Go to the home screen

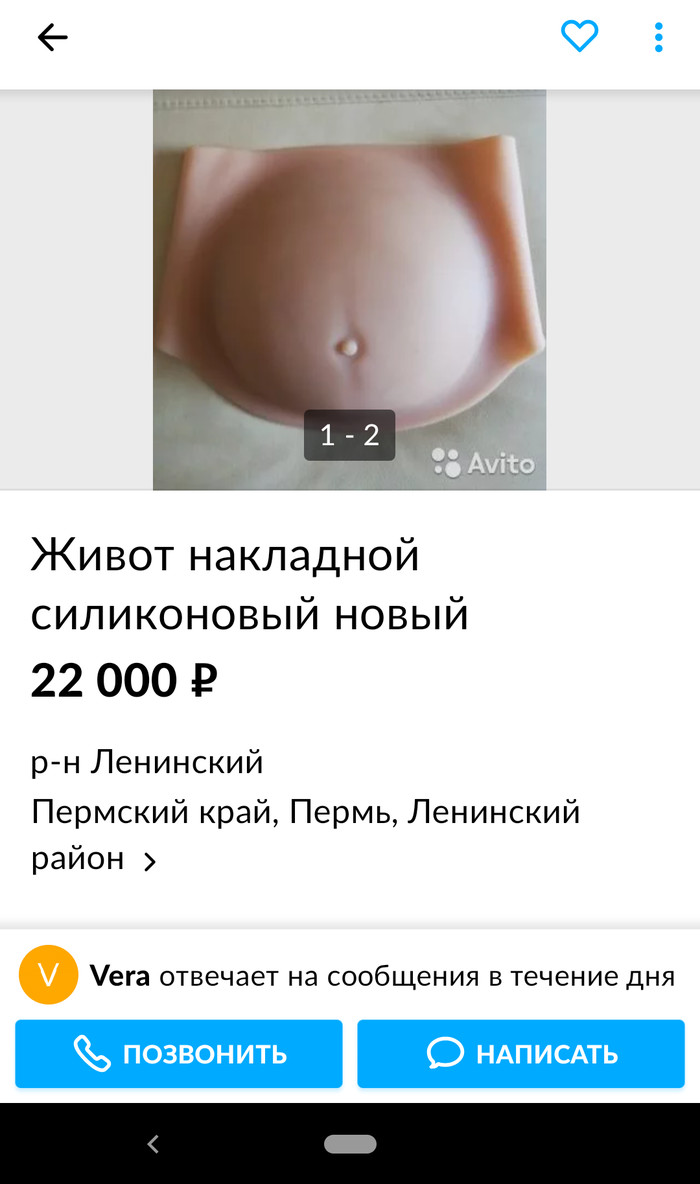350,1144
